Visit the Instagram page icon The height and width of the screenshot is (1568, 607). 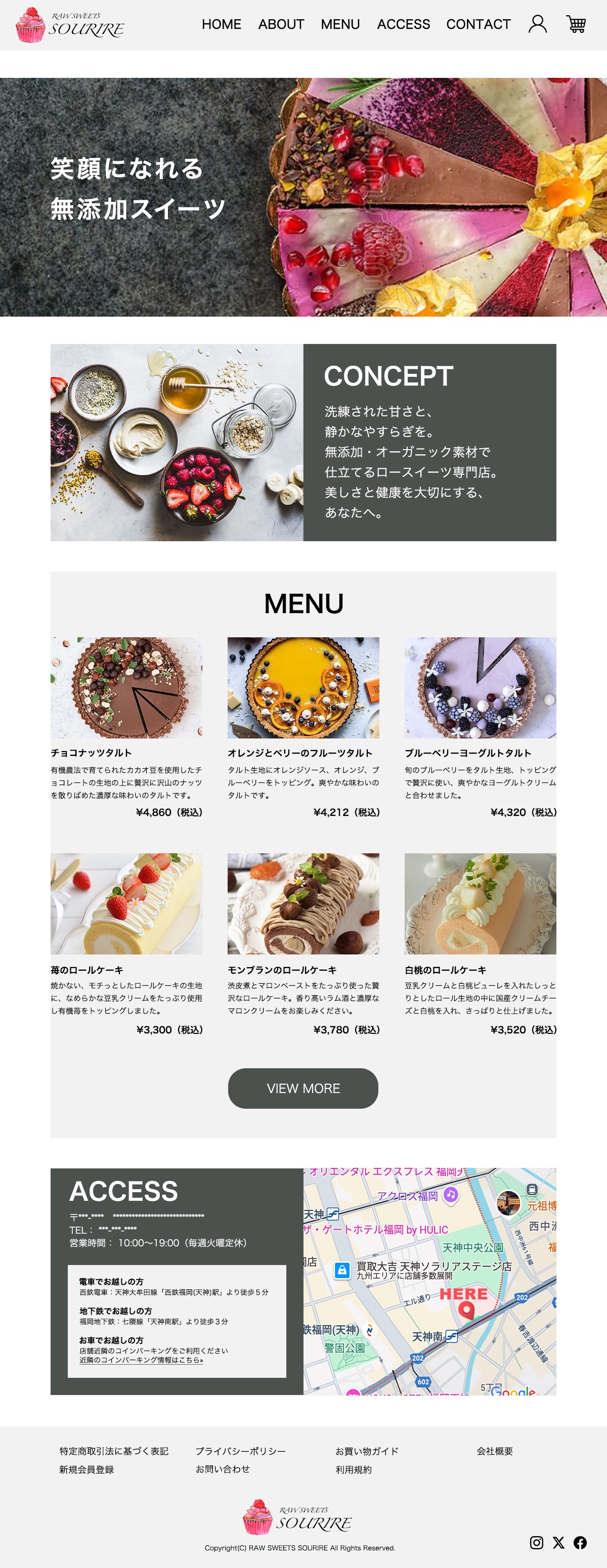click(536, 1542)
